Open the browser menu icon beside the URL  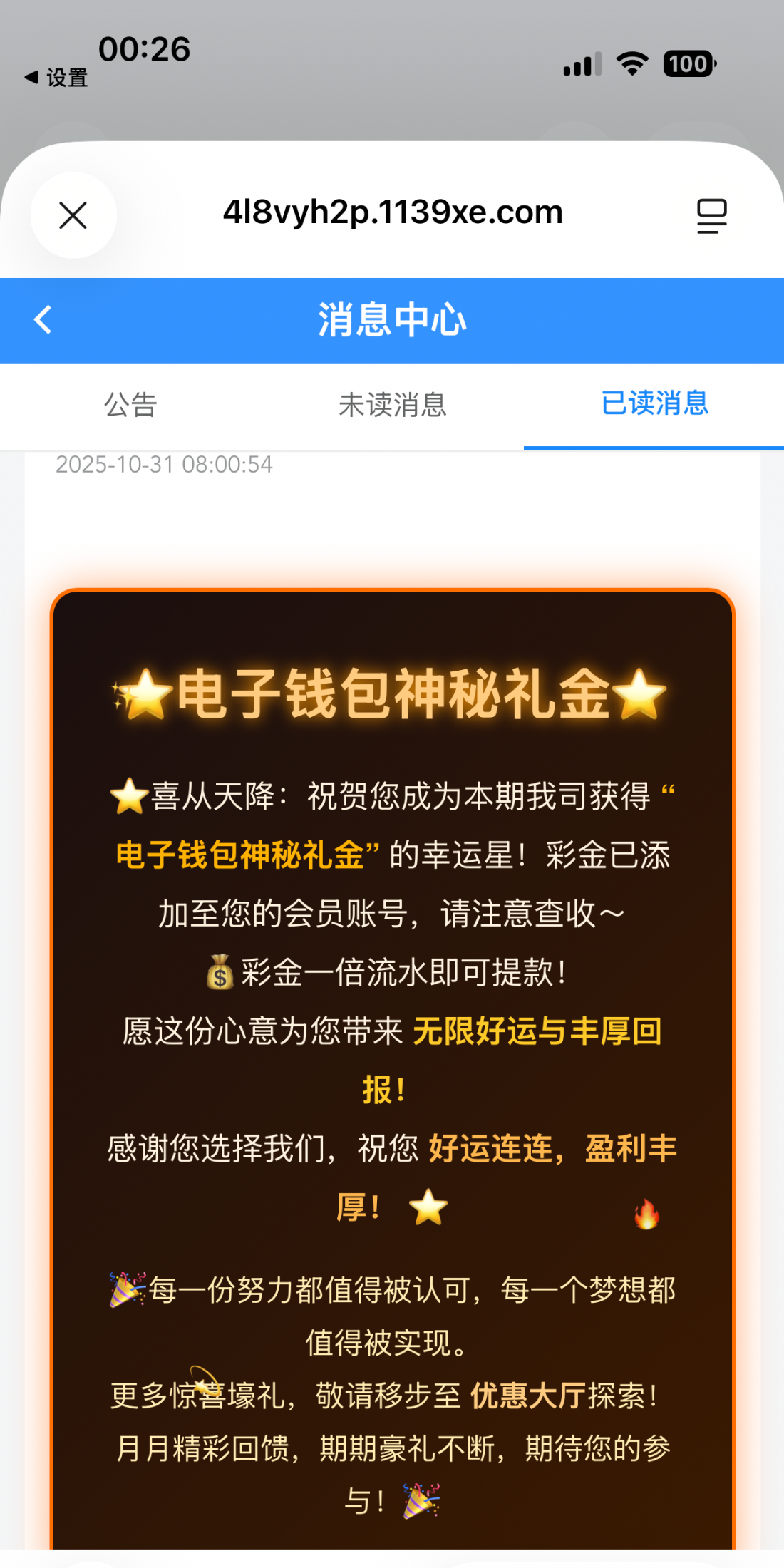(x=711, y=215)
